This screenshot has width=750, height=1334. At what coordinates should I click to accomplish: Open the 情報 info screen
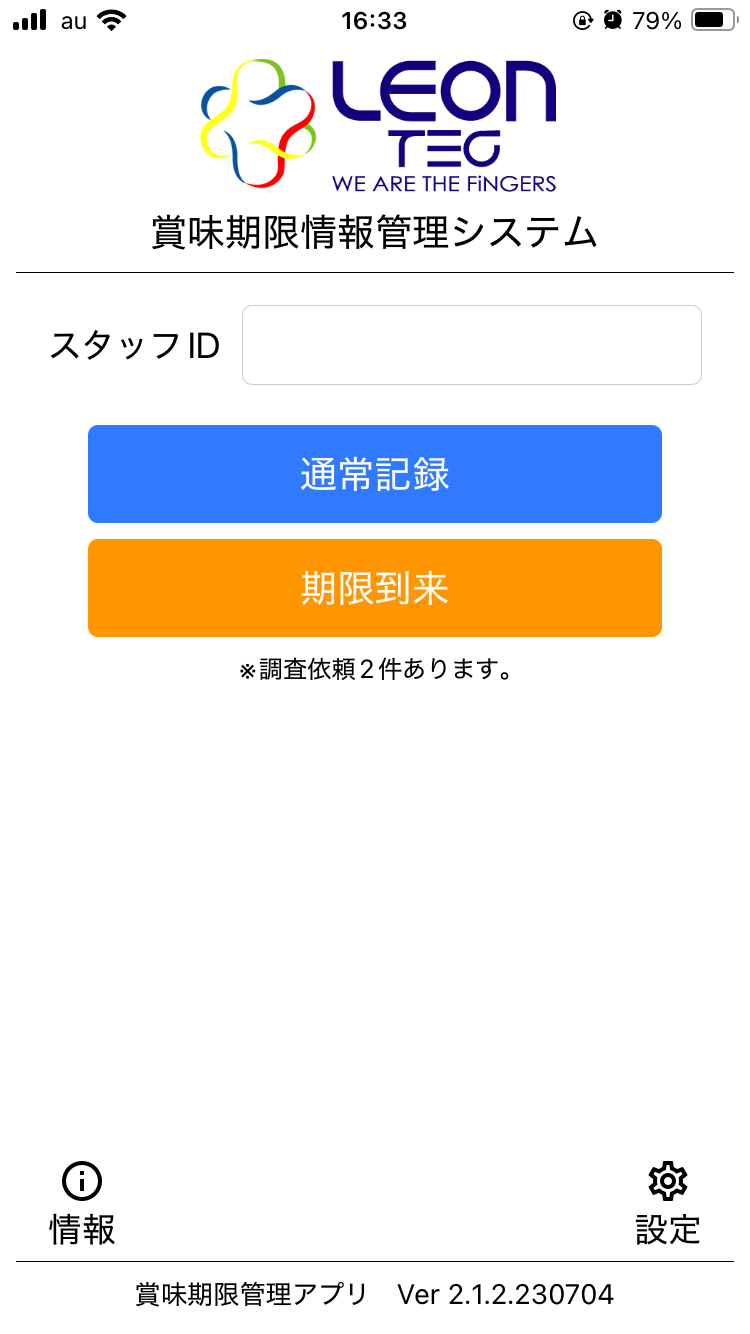click(x=83, y=1203)
